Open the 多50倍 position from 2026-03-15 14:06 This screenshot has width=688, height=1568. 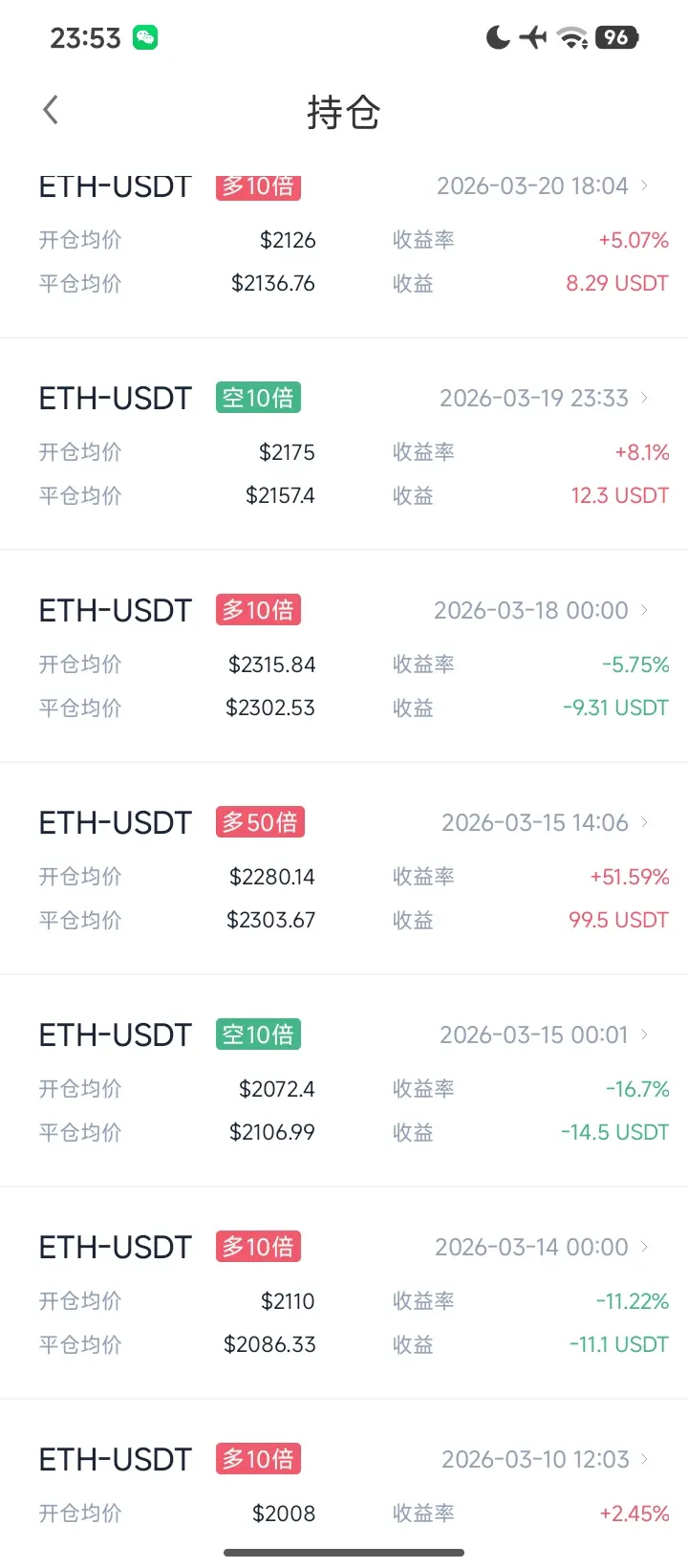544,823
